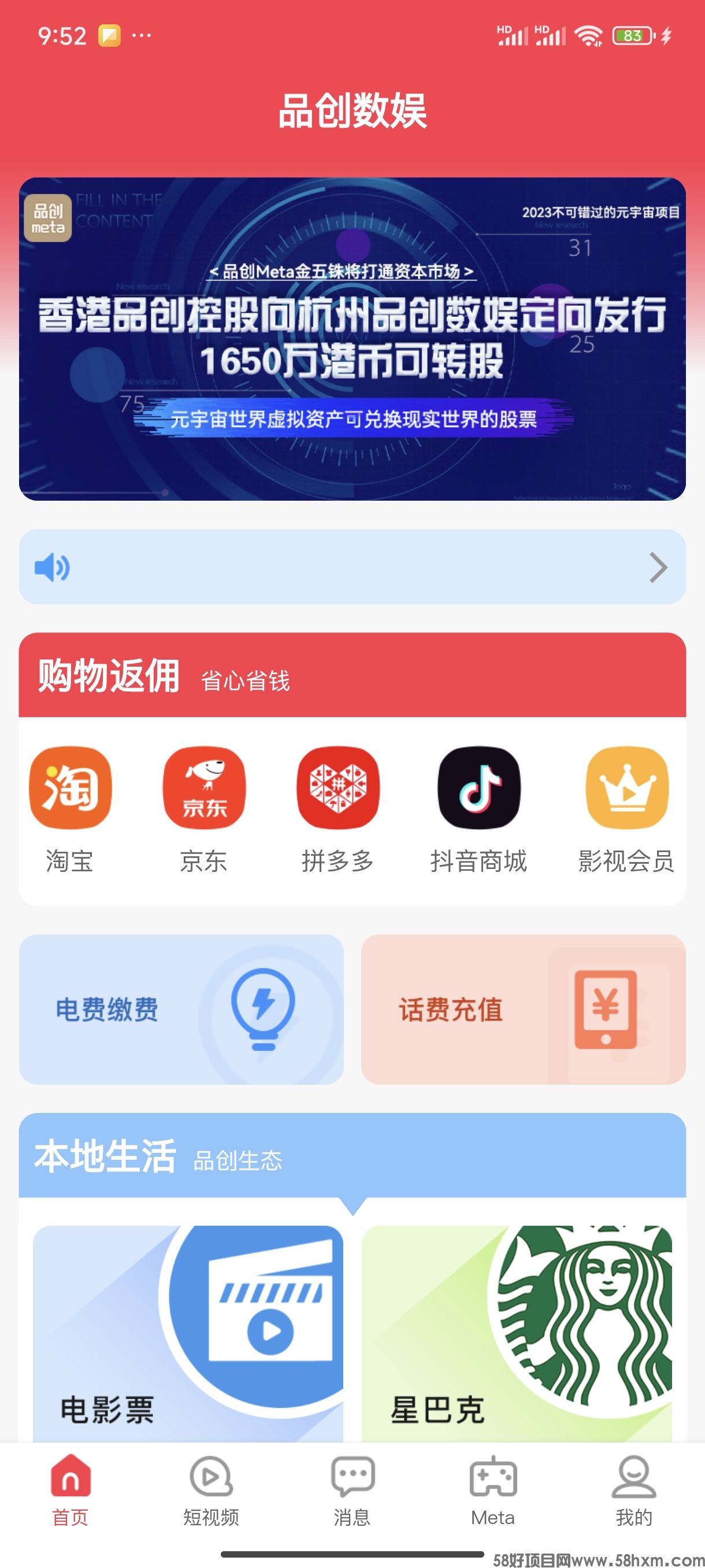This screenshot has height=1568, width=705.
Task: Open the 电影票 tile
Action: coord(187,1333)
